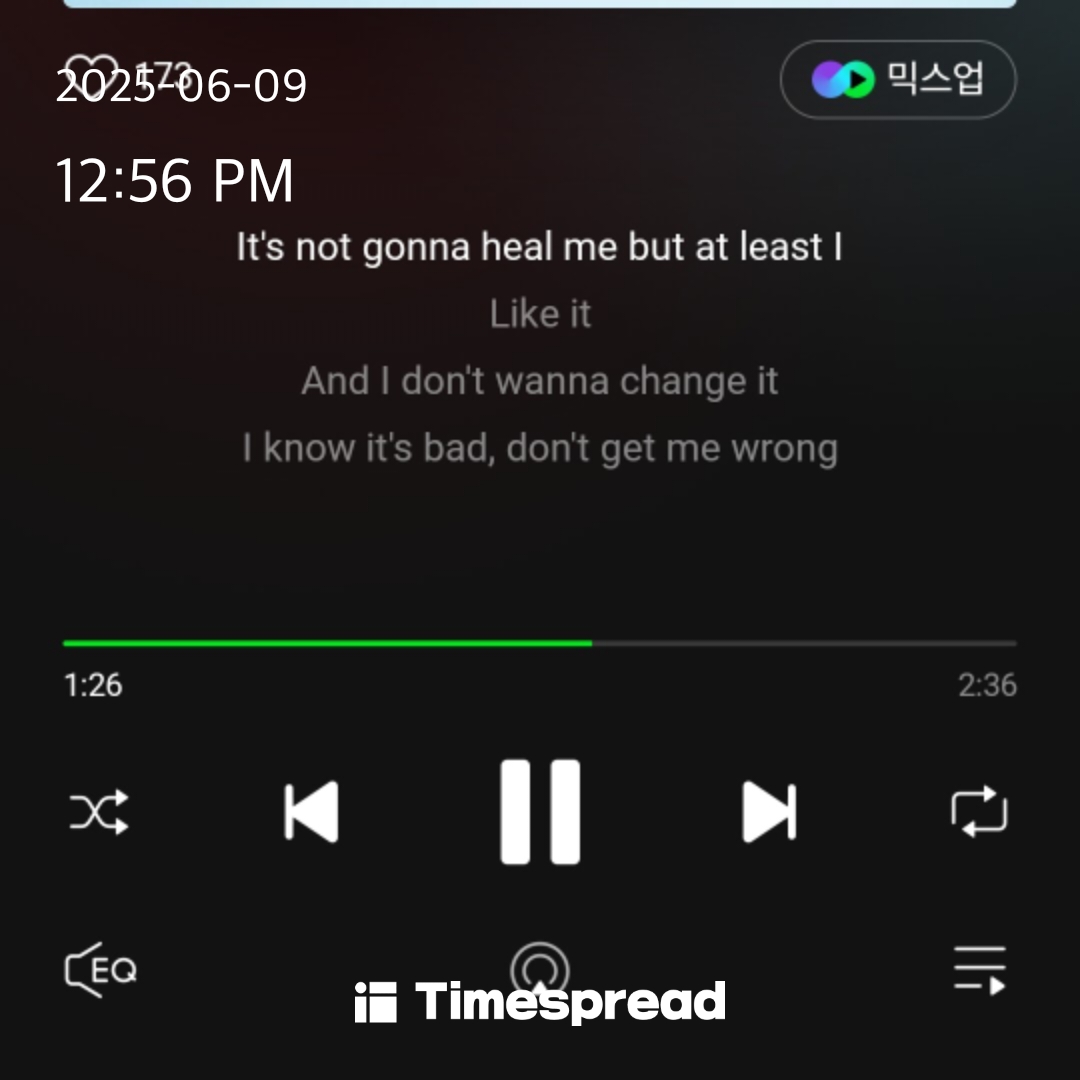
Task: Skip back to the previous track
Action: 311,812
